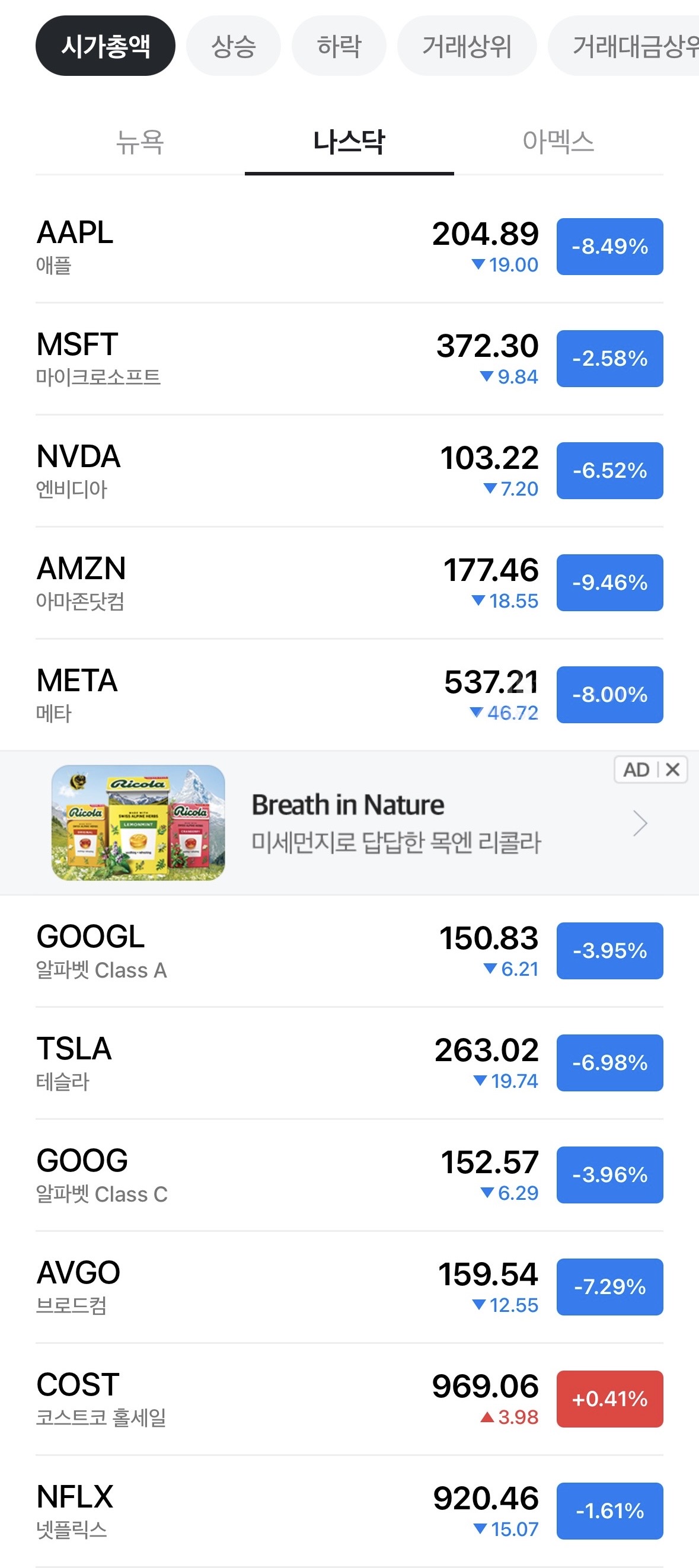699x1568 pixels.
Task: Open the COST 코스트코 홀세일 row
Action: click(244, 1399)
